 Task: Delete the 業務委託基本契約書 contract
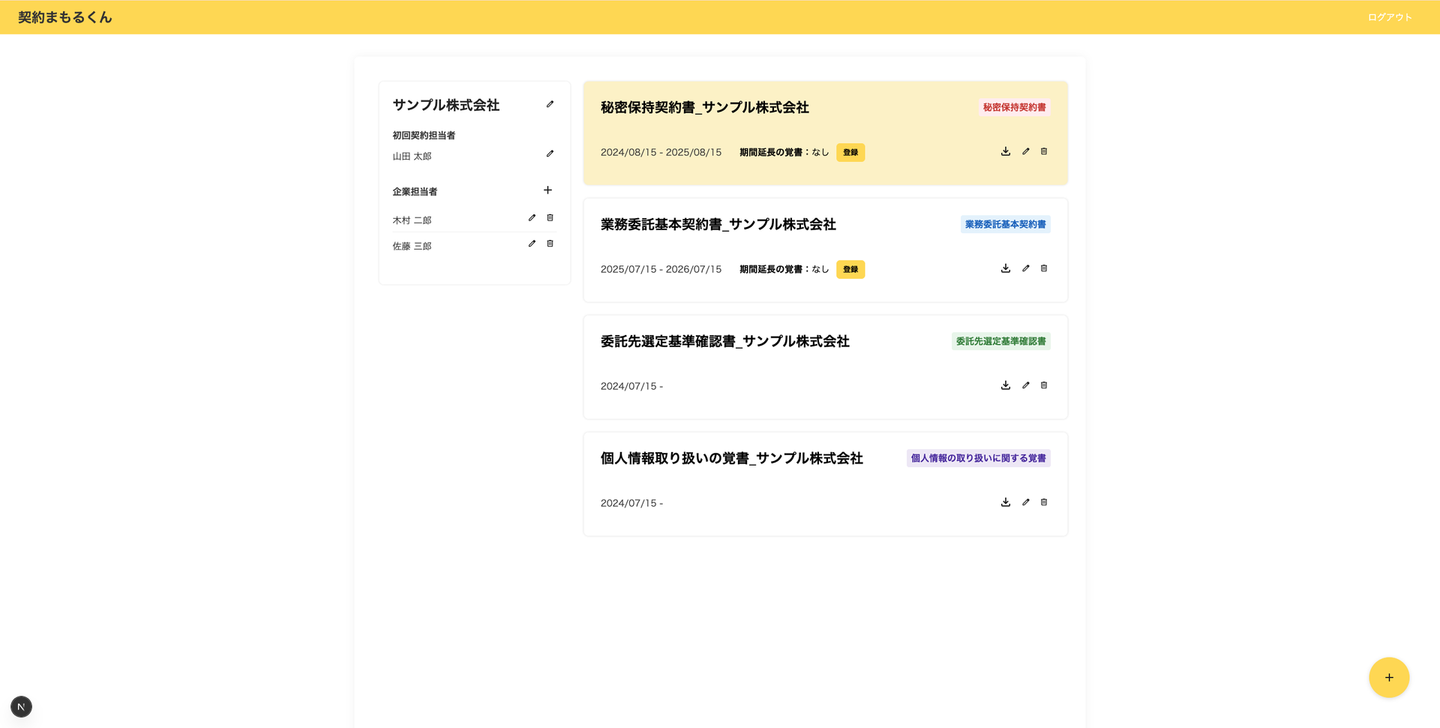[1044, 269]
